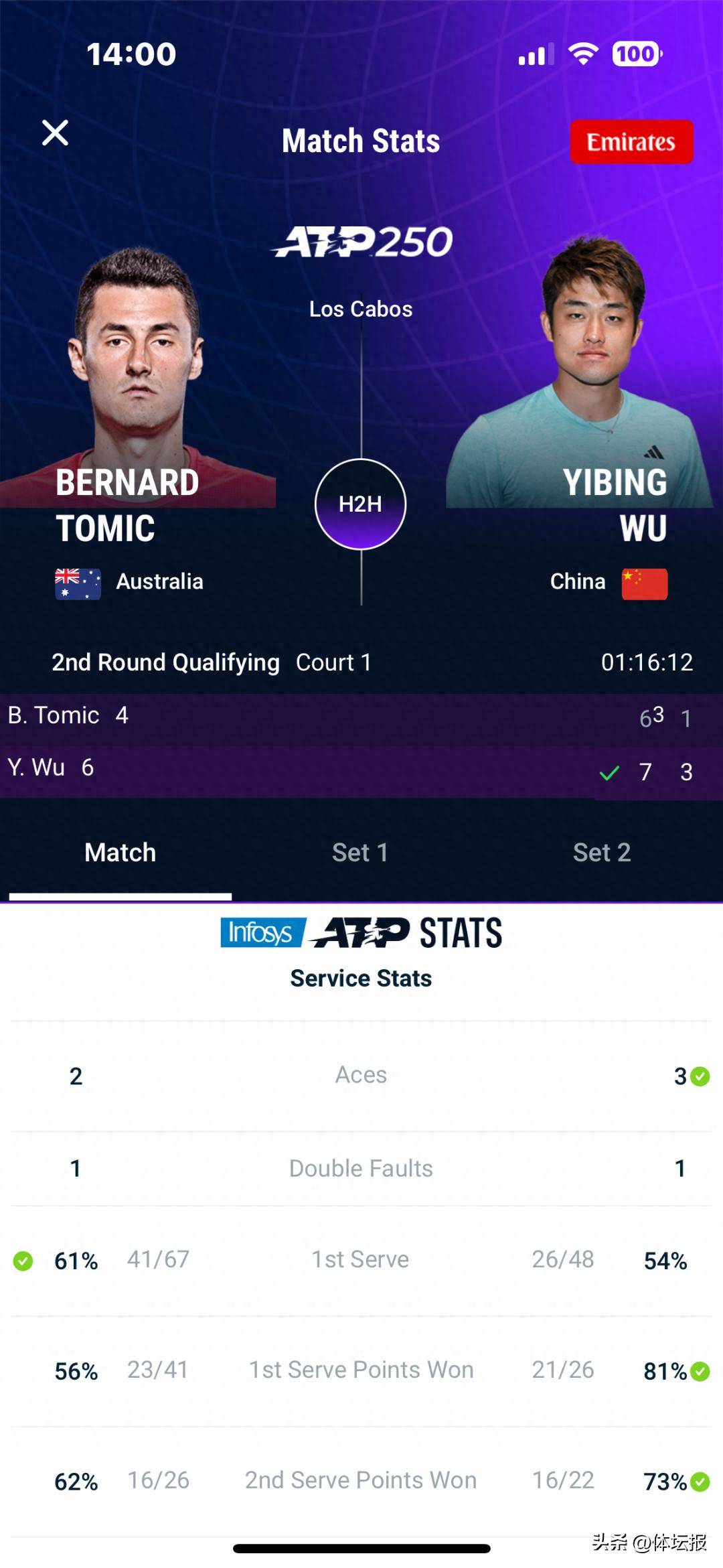Close the Match Stats screen
This screenshot has width=723, height=1568.
[55, 133]
